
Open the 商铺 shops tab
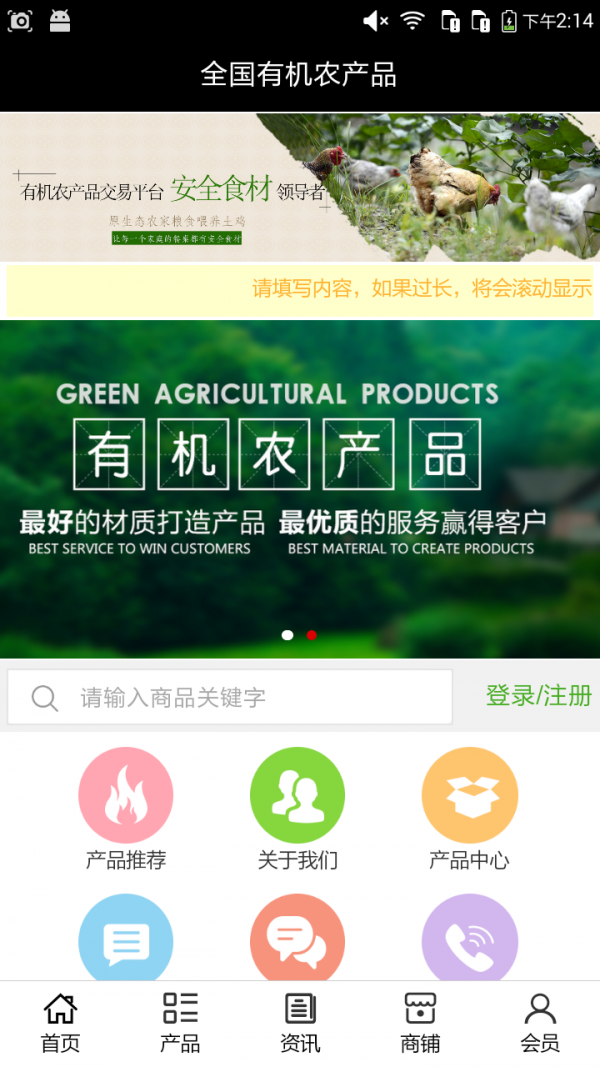click(x=420, y=1022)
